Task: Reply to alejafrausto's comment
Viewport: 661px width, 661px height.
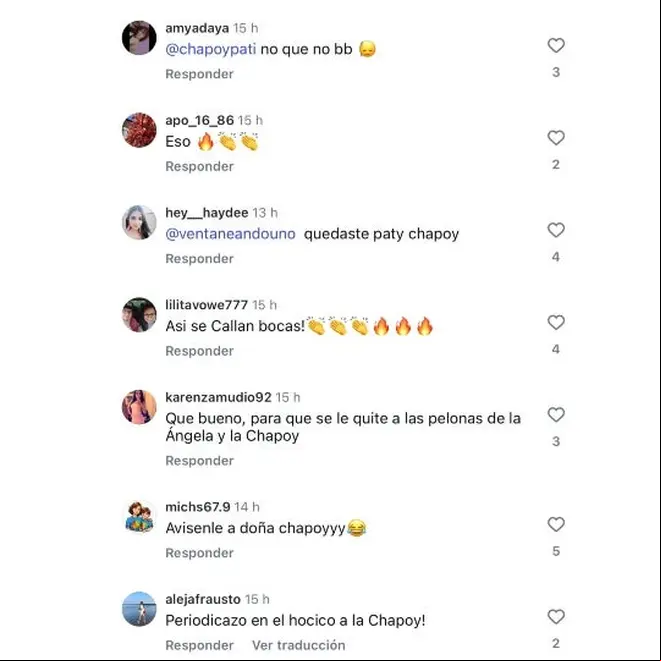Action: [x=199, y=645]
